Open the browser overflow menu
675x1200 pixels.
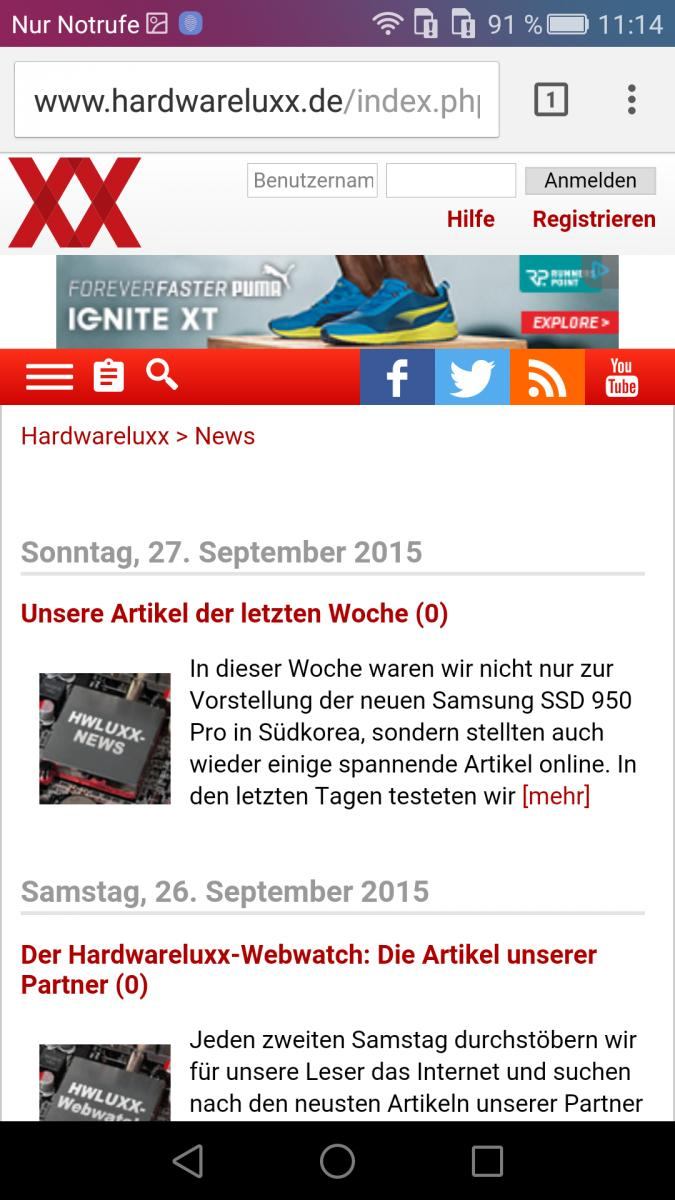tap(631, 100)
